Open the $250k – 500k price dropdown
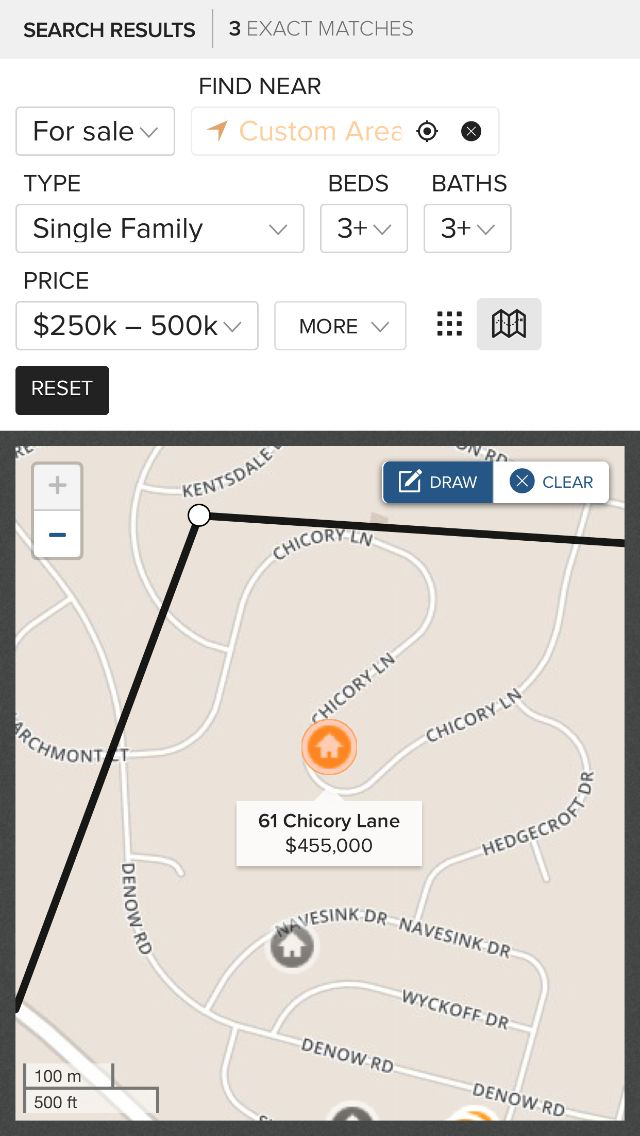The image size is (640, 1136). (x=137, y=326)
